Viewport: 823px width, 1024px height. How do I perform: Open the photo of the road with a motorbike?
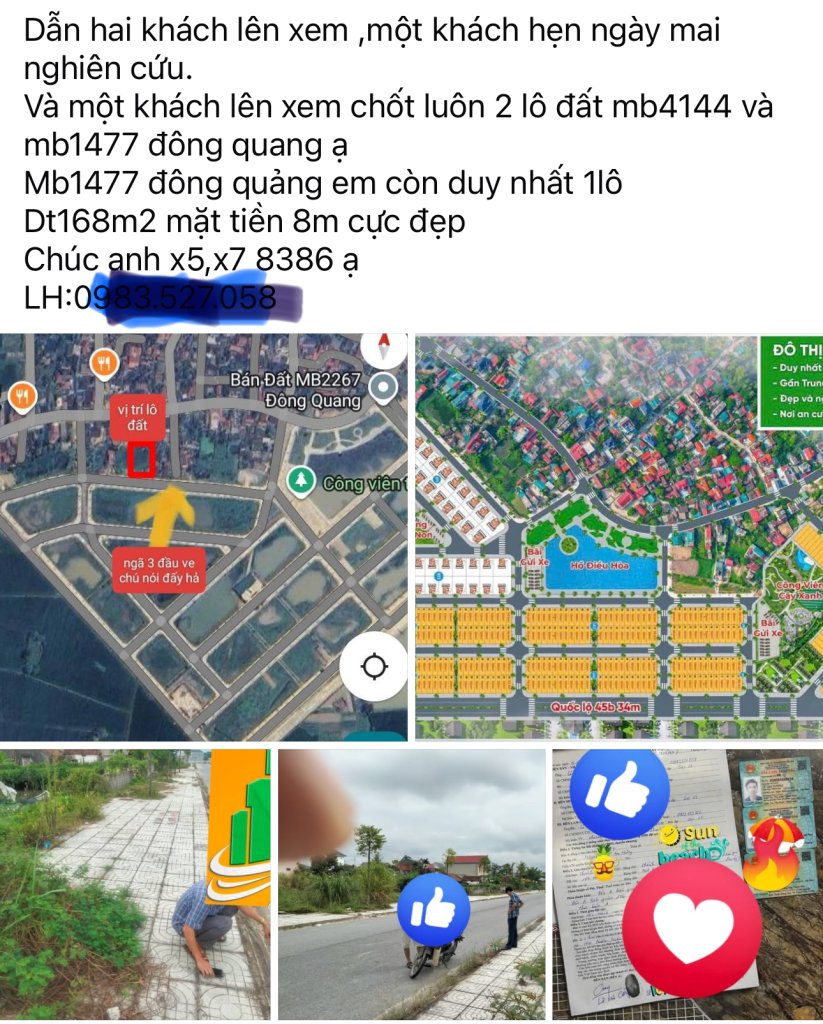point(411,884)
